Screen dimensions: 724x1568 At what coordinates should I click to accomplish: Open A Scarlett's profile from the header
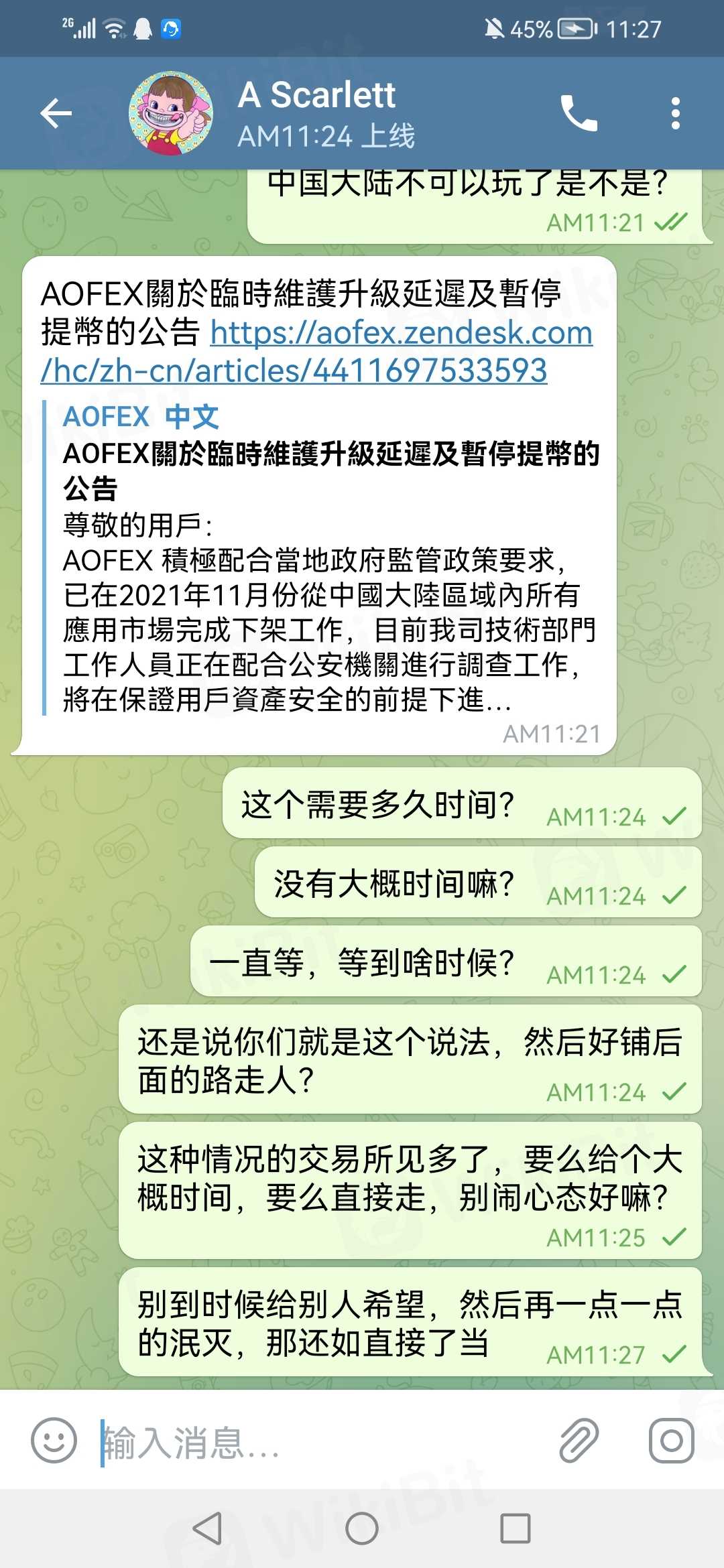(x=316, y=113)
